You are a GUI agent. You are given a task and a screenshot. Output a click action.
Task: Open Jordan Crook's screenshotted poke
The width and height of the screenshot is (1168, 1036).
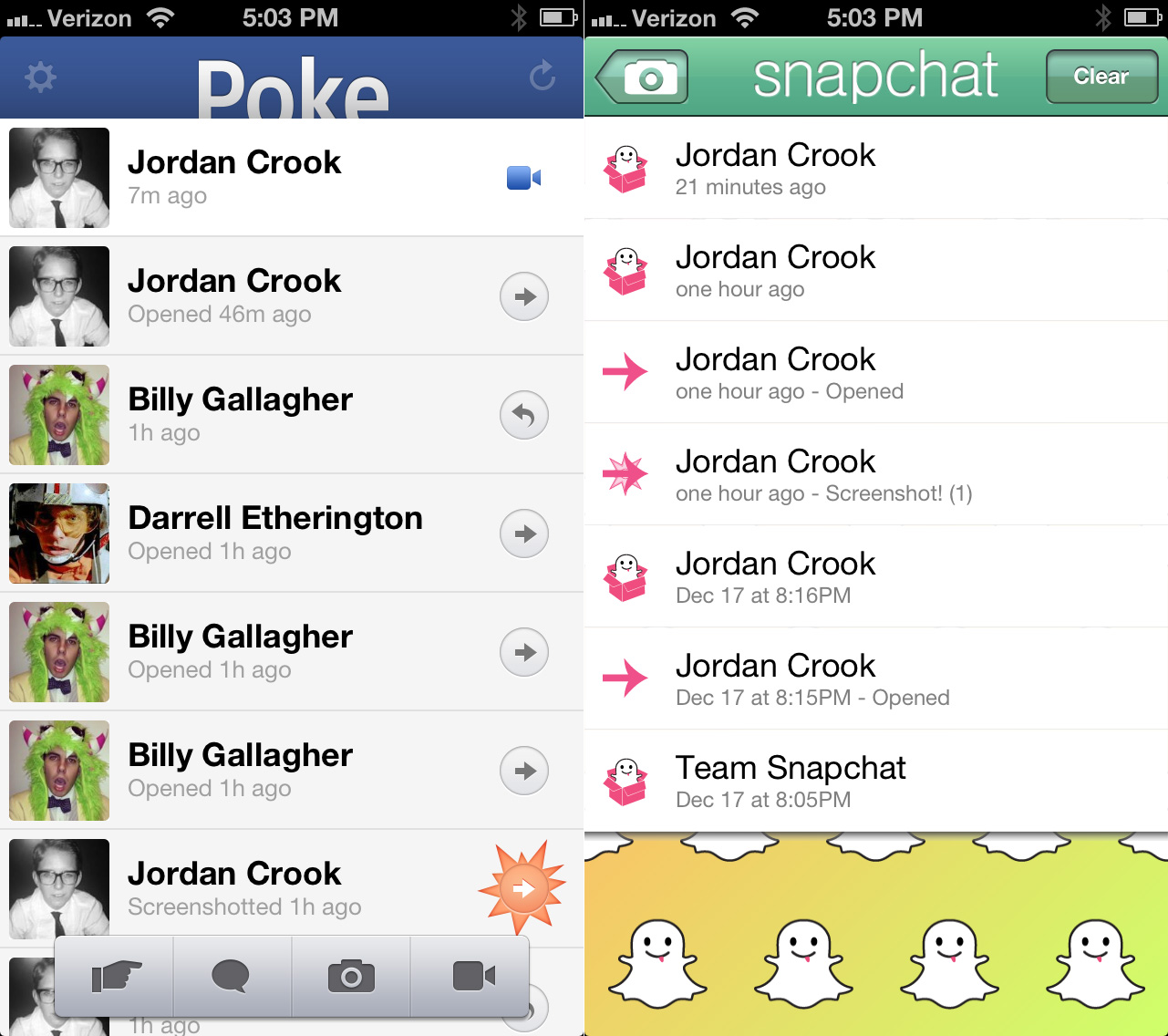(292, 887)
